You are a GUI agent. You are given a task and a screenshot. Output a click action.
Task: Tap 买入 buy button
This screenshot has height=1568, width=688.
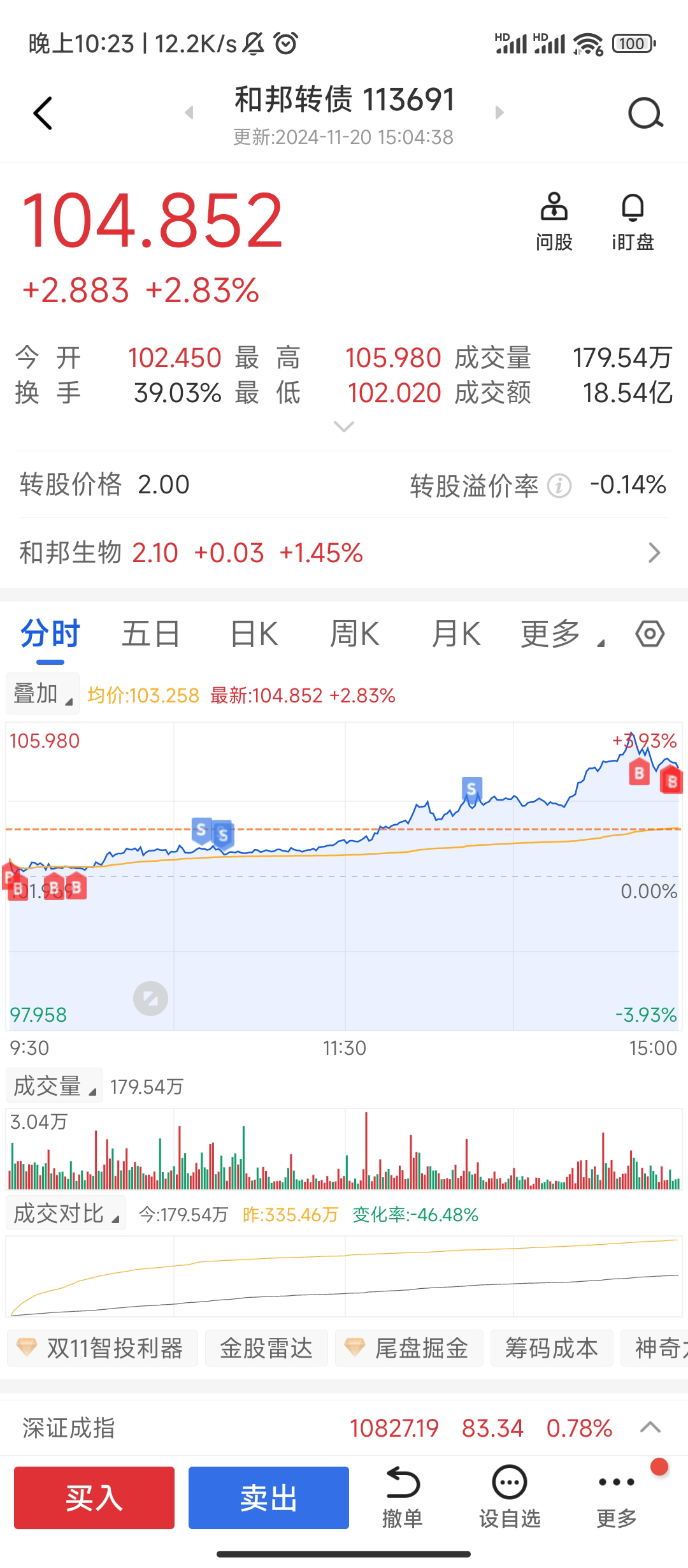(x=94, y=1497)
